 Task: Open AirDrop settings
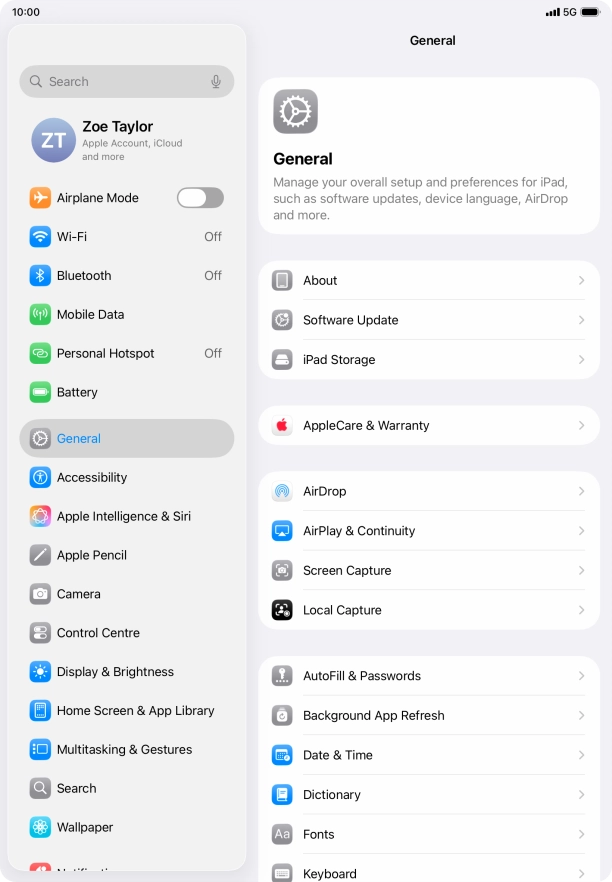(x=429, y=492)
